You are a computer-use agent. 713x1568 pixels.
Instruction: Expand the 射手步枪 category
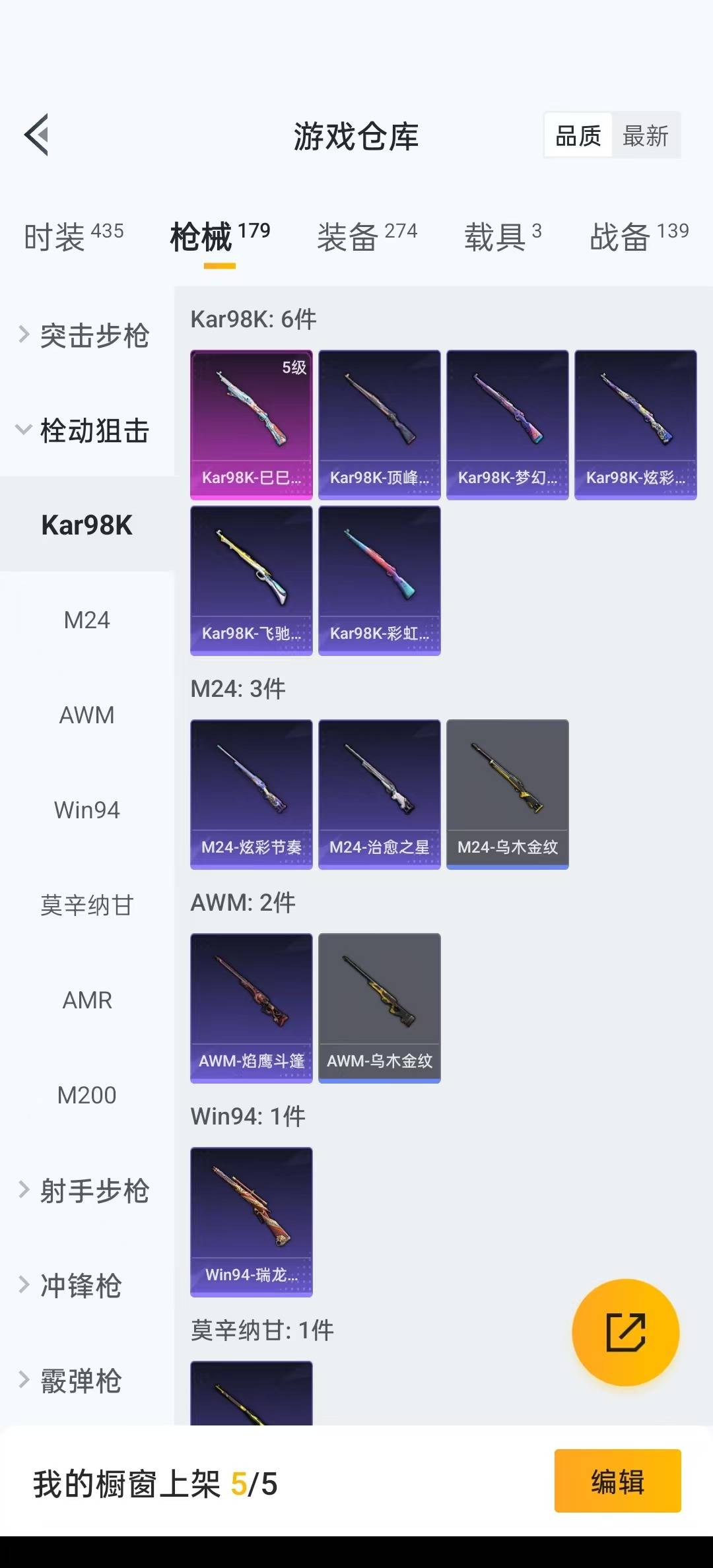point(86,1191)
